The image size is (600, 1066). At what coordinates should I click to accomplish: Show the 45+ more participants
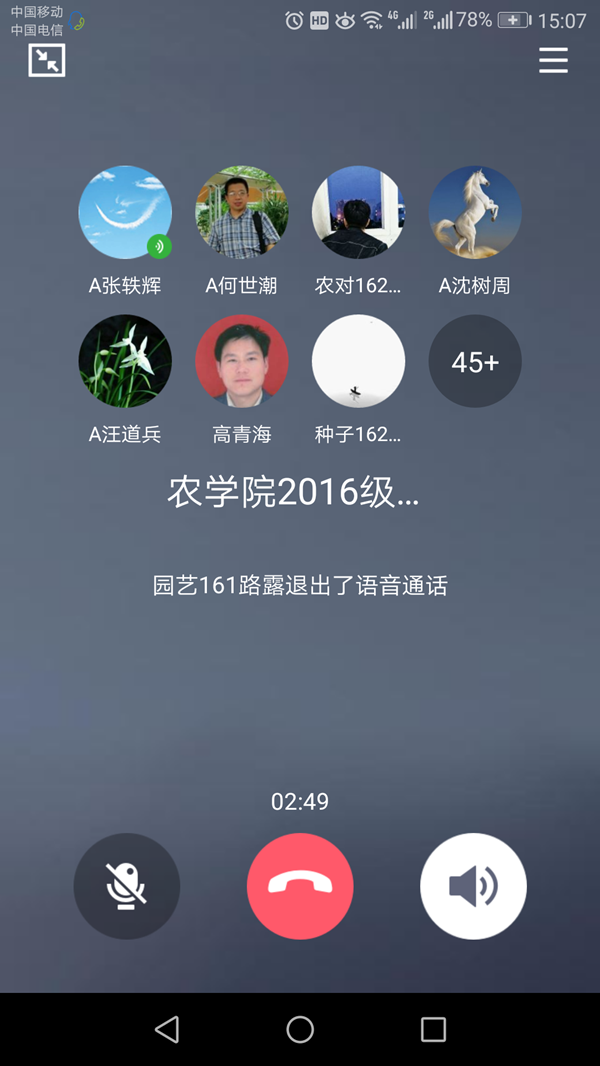click(x=475, y=361)
